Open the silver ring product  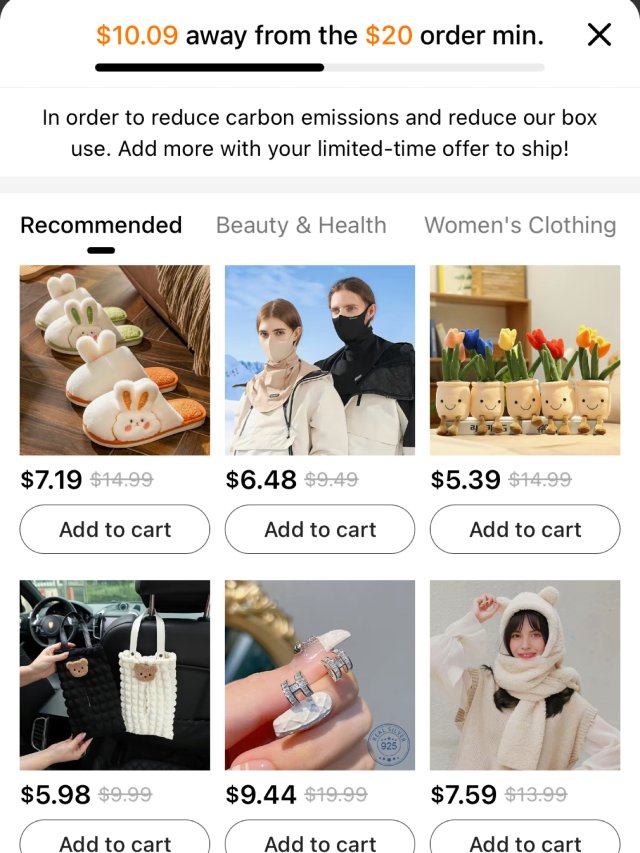coord(320,675)
